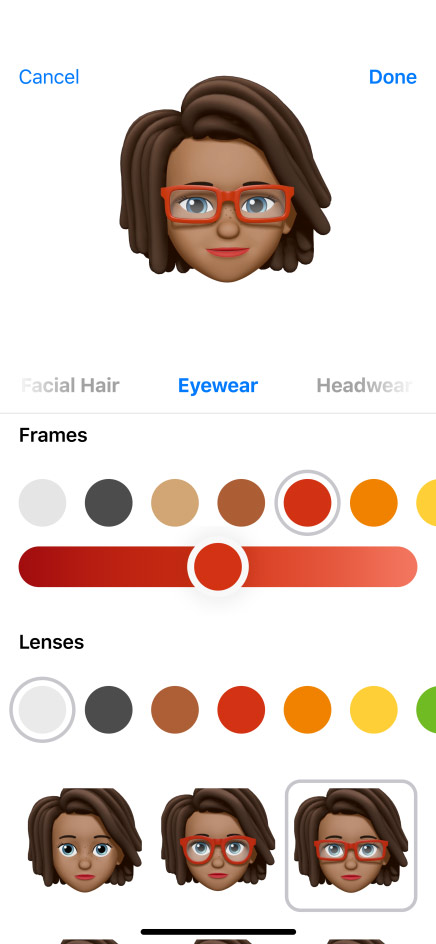
Task: Switch to the Headwear tab
Action: pyautogui.click(x=364, y=385)
